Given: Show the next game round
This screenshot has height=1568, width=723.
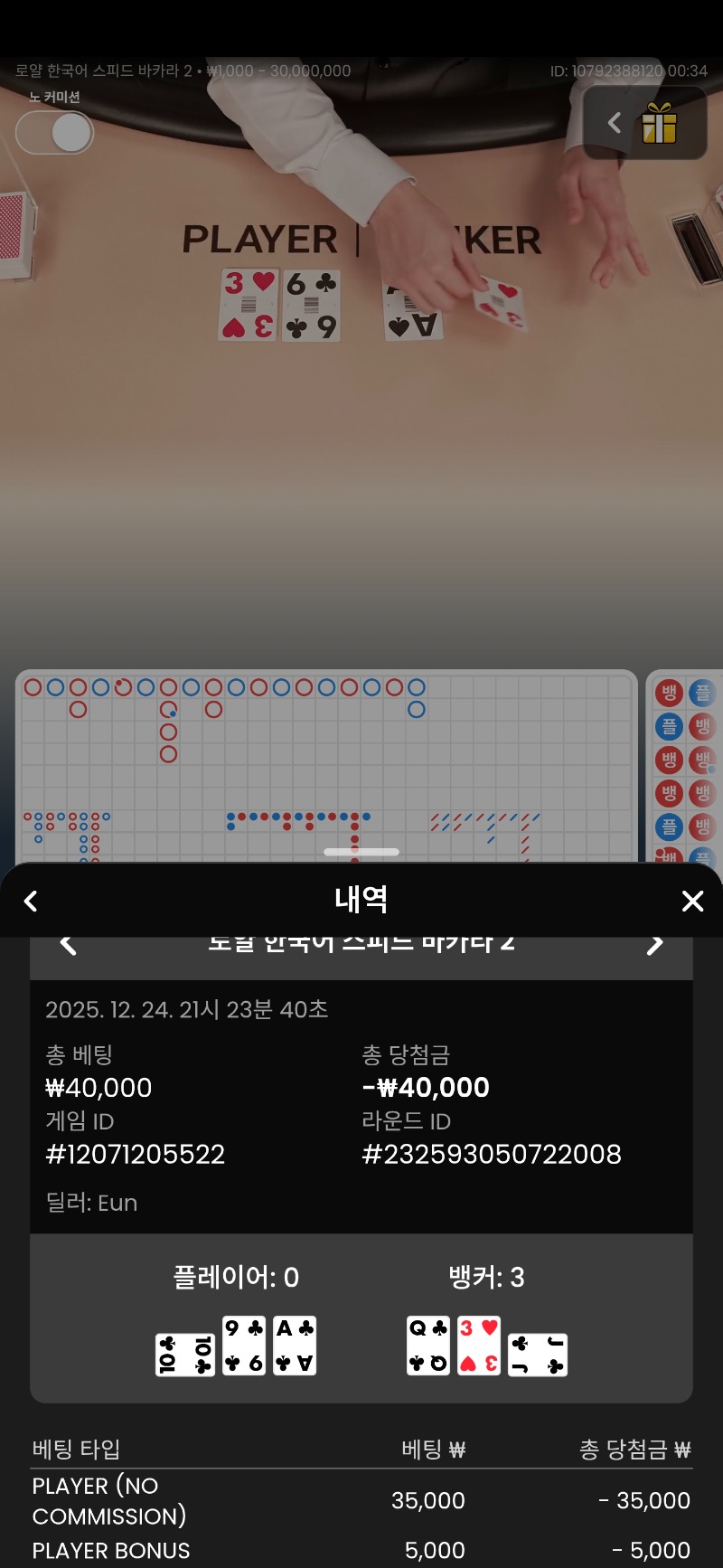Looking at the screenshot, I should point(655,945).
